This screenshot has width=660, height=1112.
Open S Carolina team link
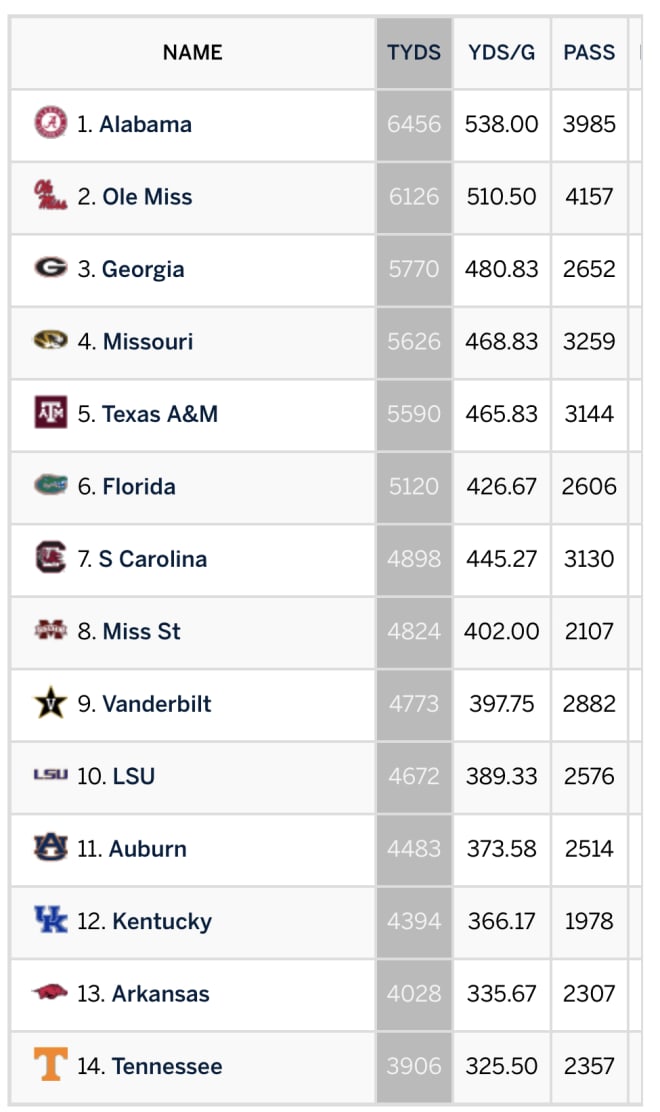tap(153, 559)
